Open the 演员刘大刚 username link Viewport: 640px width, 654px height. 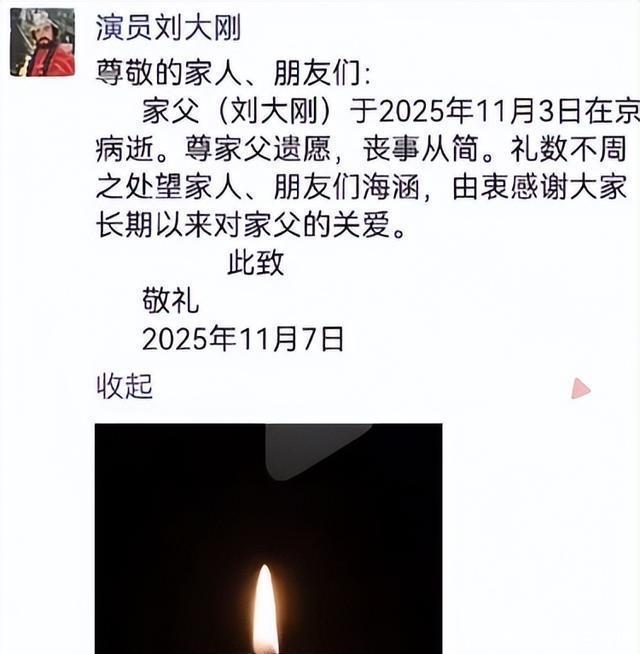pyautogui.click(x=168, y=27)
